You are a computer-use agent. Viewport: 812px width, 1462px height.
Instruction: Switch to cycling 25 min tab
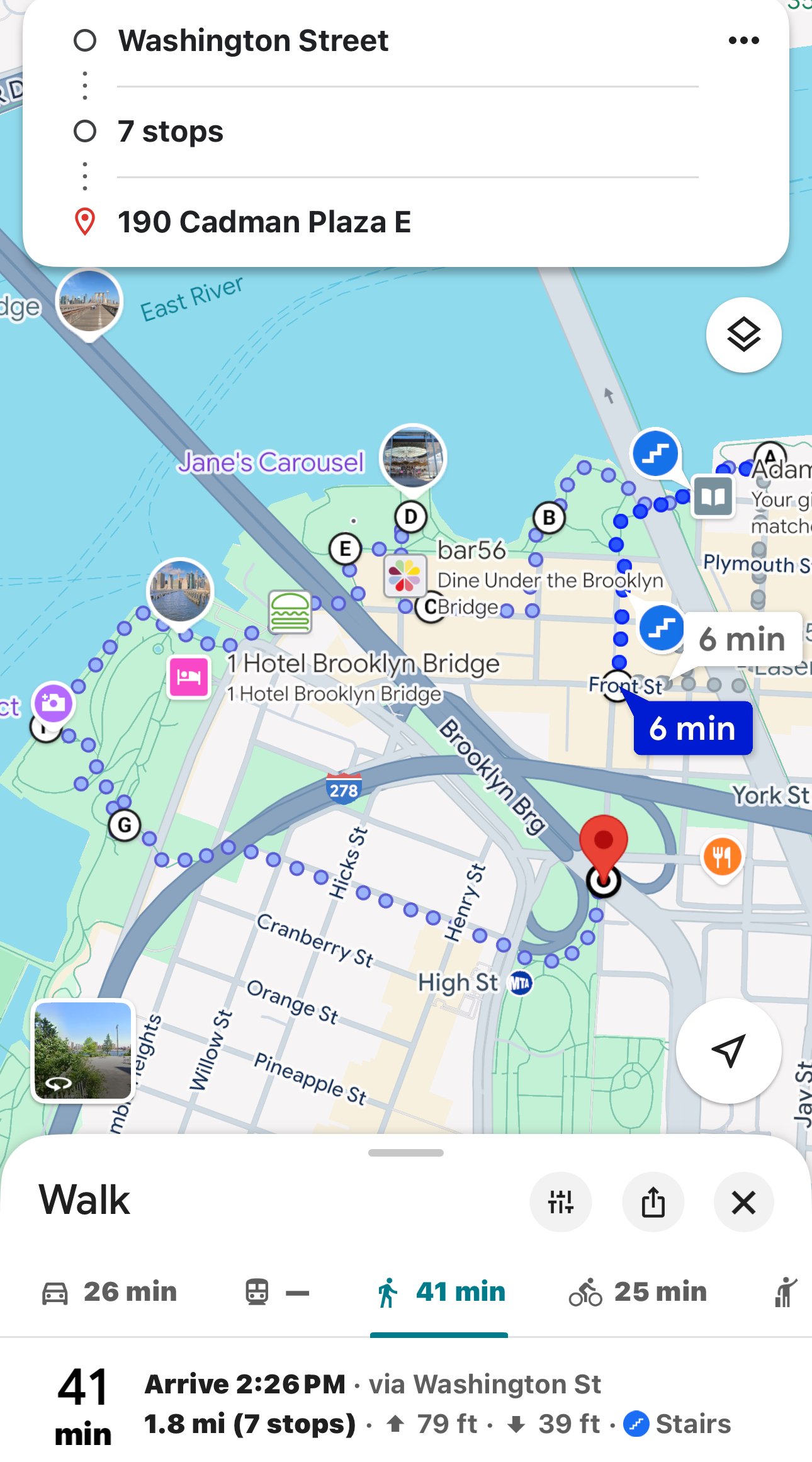coord(638,1292)
